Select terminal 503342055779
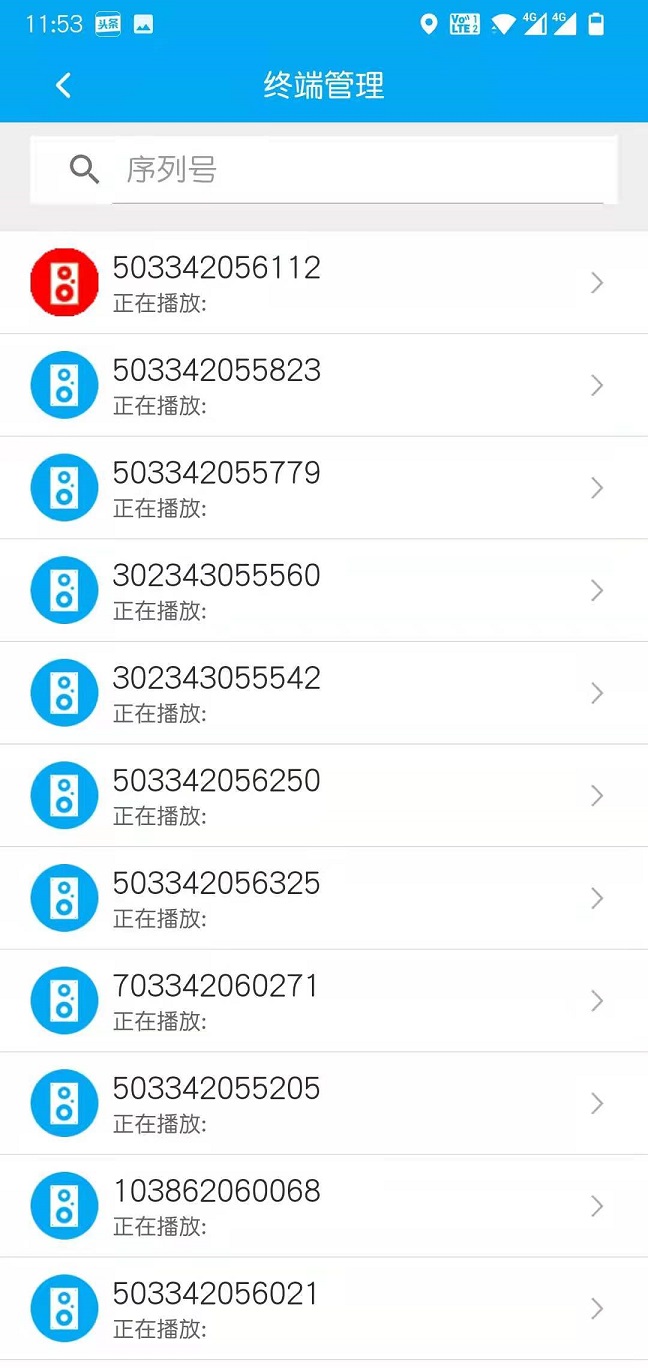Image resolution: width=648 pixels, height=1368 pixels. pyautogui.click(x=324, y=488)
